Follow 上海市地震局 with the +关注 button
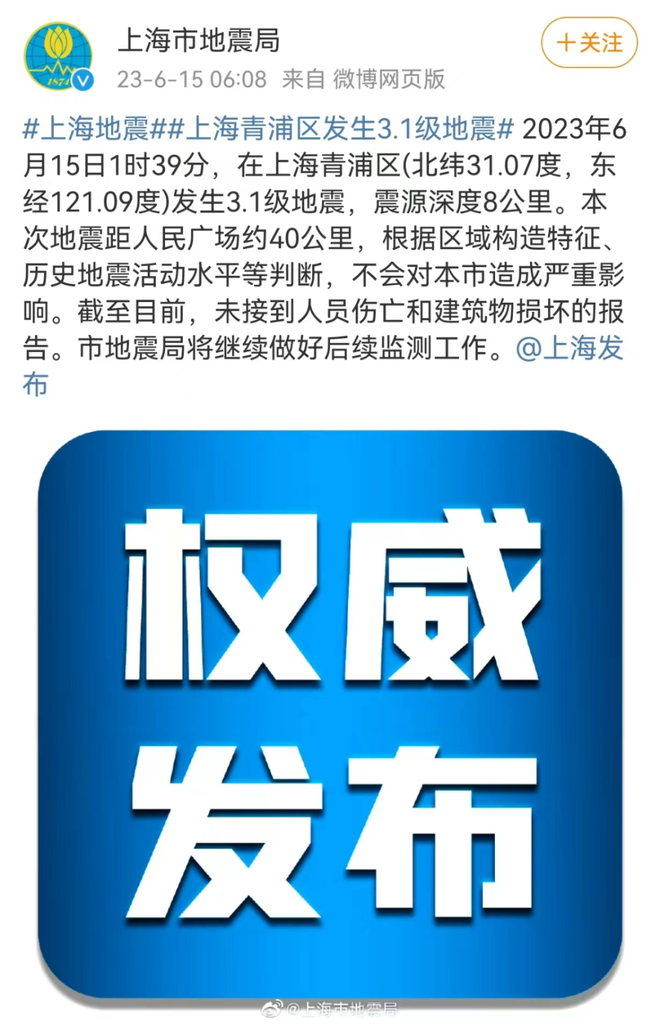 coord(589,43)
